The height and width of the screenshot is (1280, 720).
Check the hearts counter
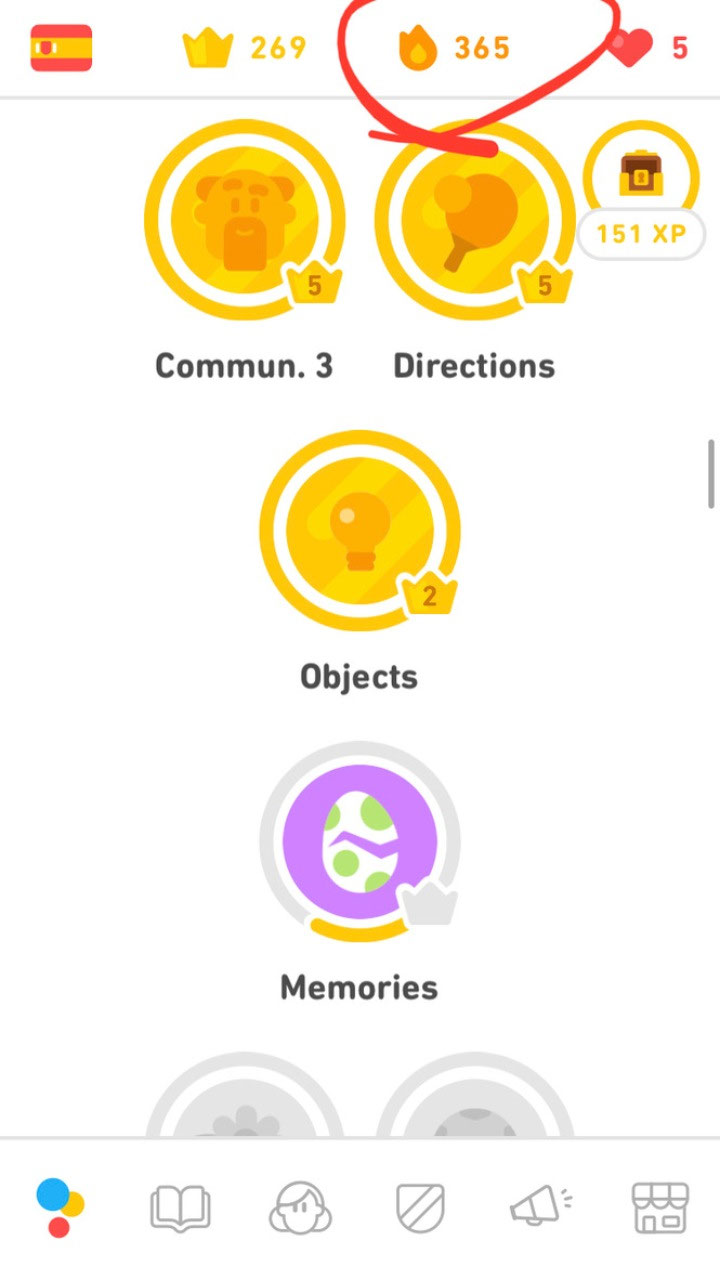(650, 47)
